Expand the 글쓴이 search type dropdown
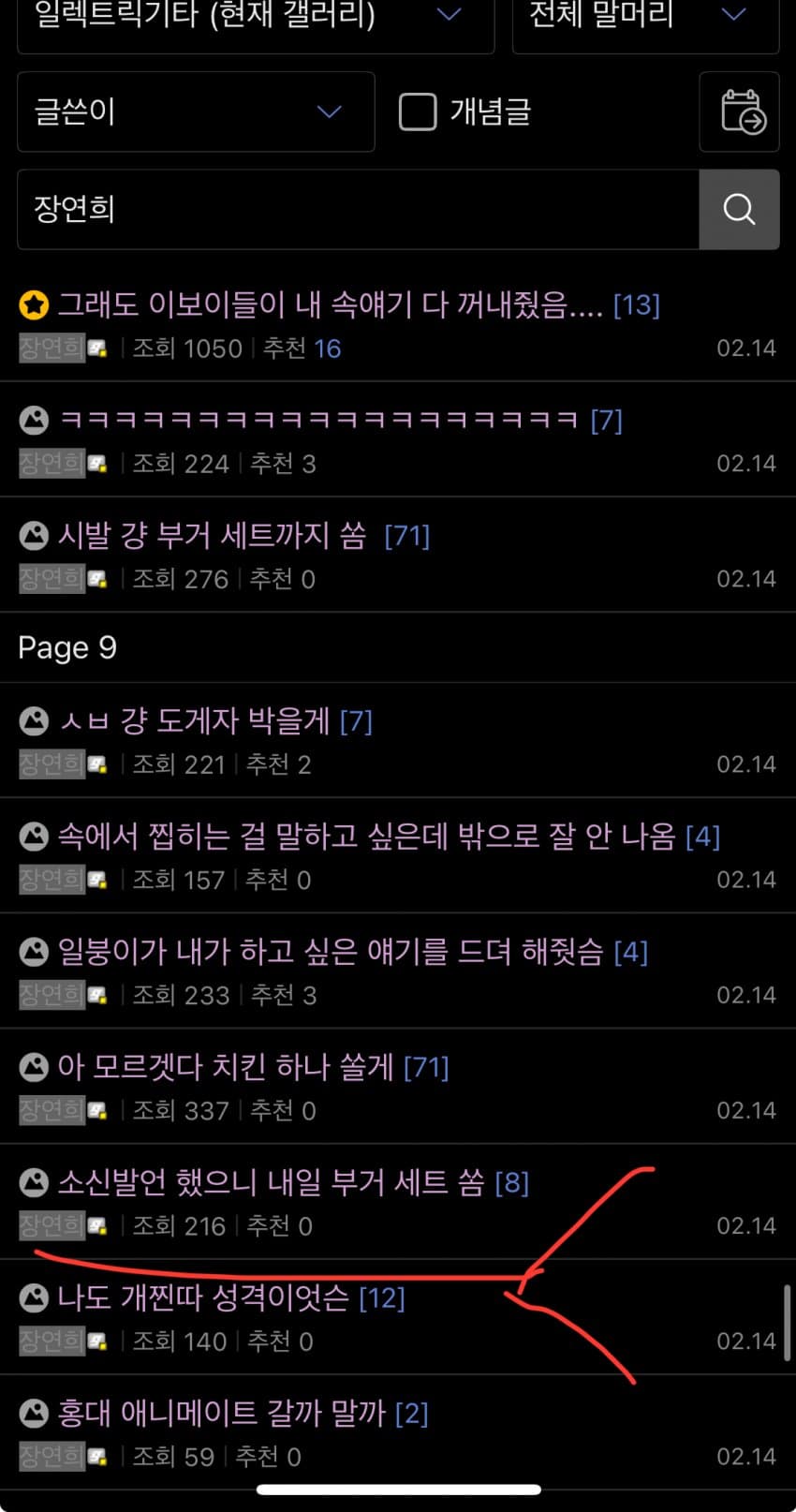Image resolution: width=796 pixels, height=1512 pixels. 196,112
